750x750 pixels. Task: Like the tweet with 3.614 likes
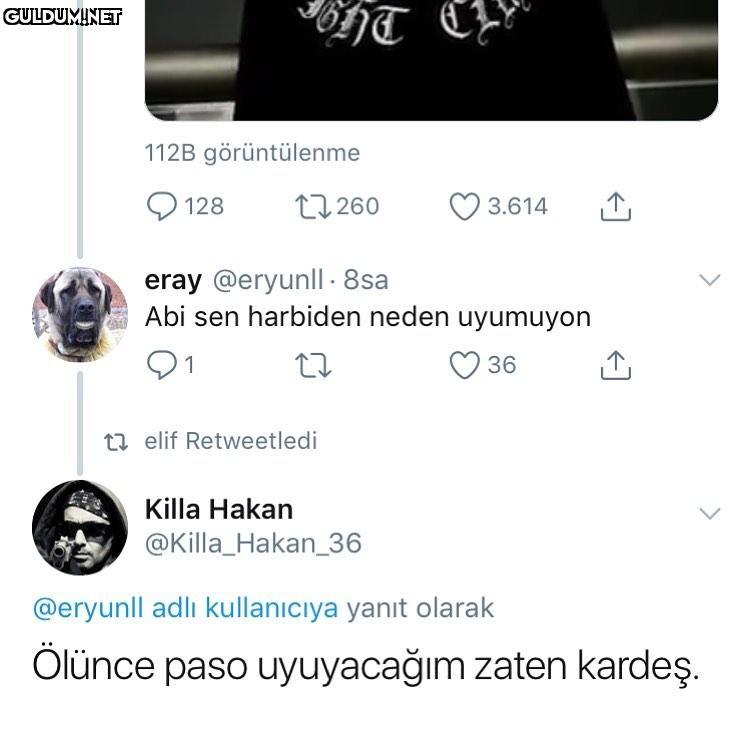click(464, 207)
